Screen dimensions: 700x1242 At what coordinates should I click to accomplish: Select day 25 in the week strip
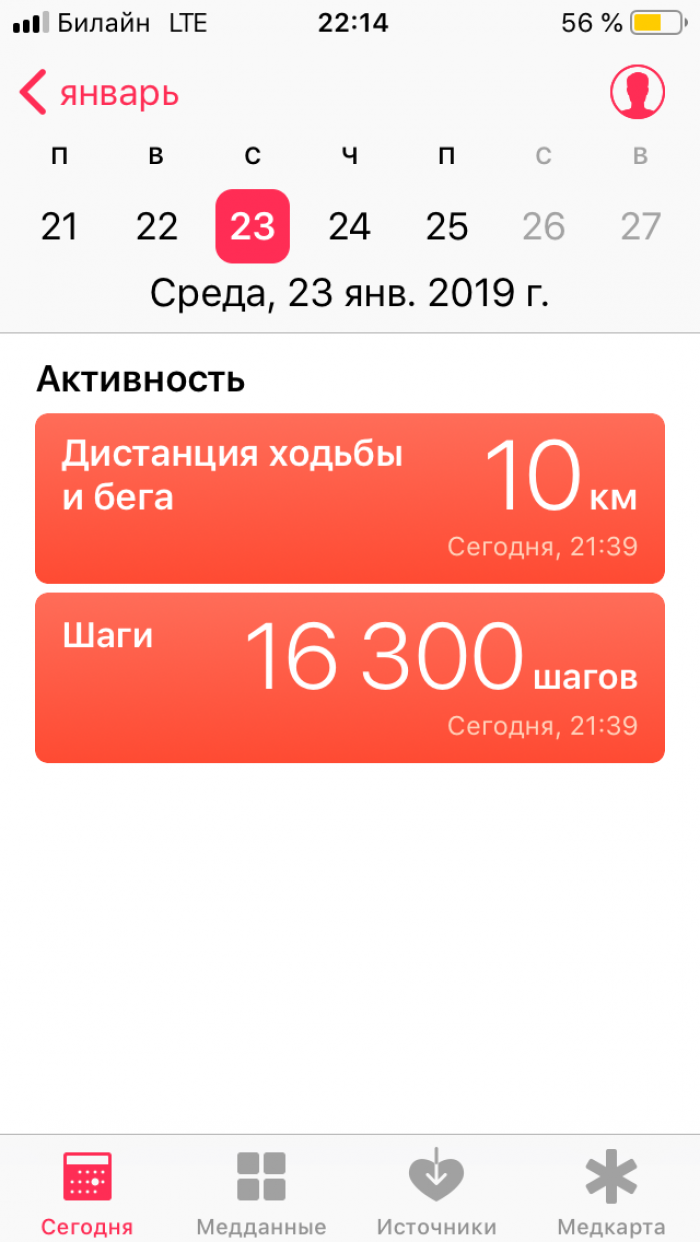(446, 227)
